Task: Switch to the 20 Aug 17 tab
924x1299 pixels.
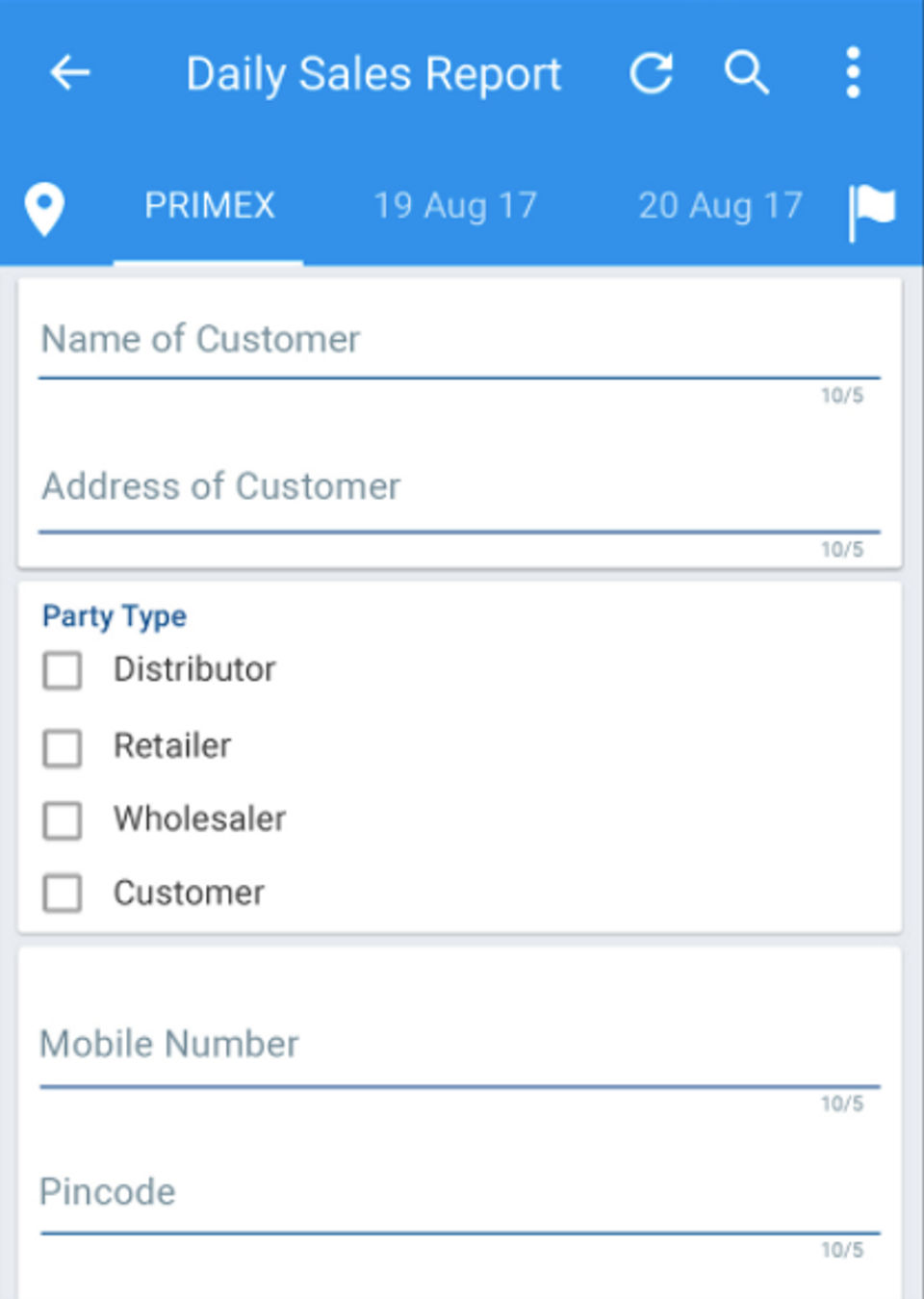Action: (720, 206)
